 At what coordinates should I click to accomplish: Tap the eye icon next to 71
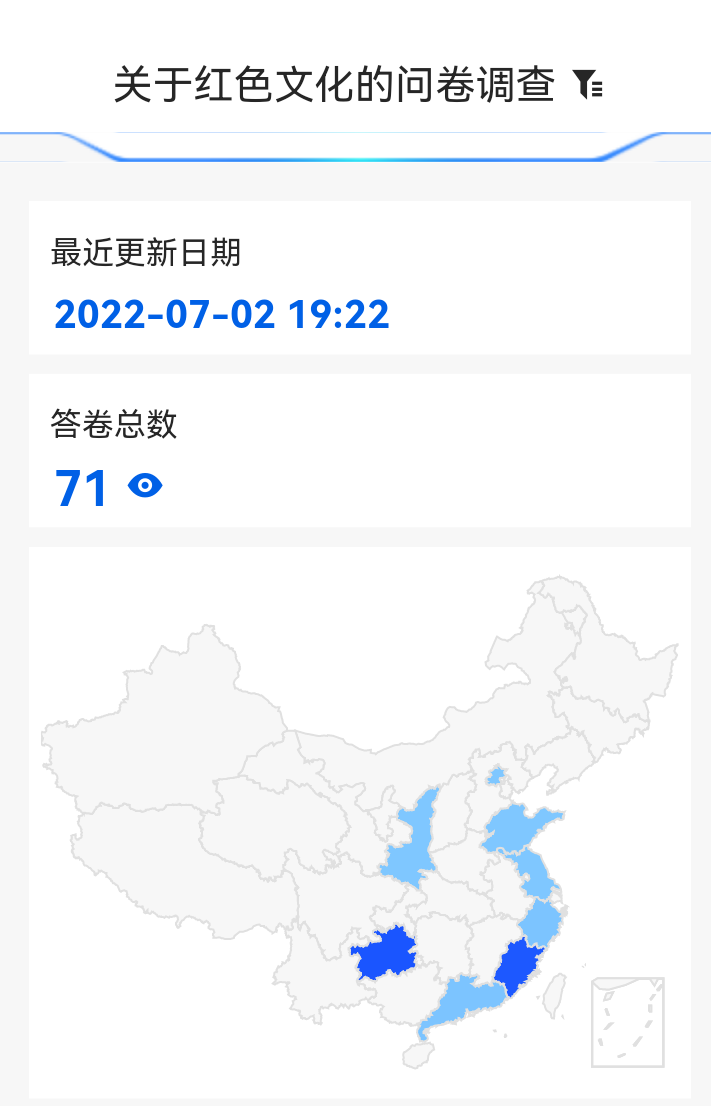tap(145, 487)
